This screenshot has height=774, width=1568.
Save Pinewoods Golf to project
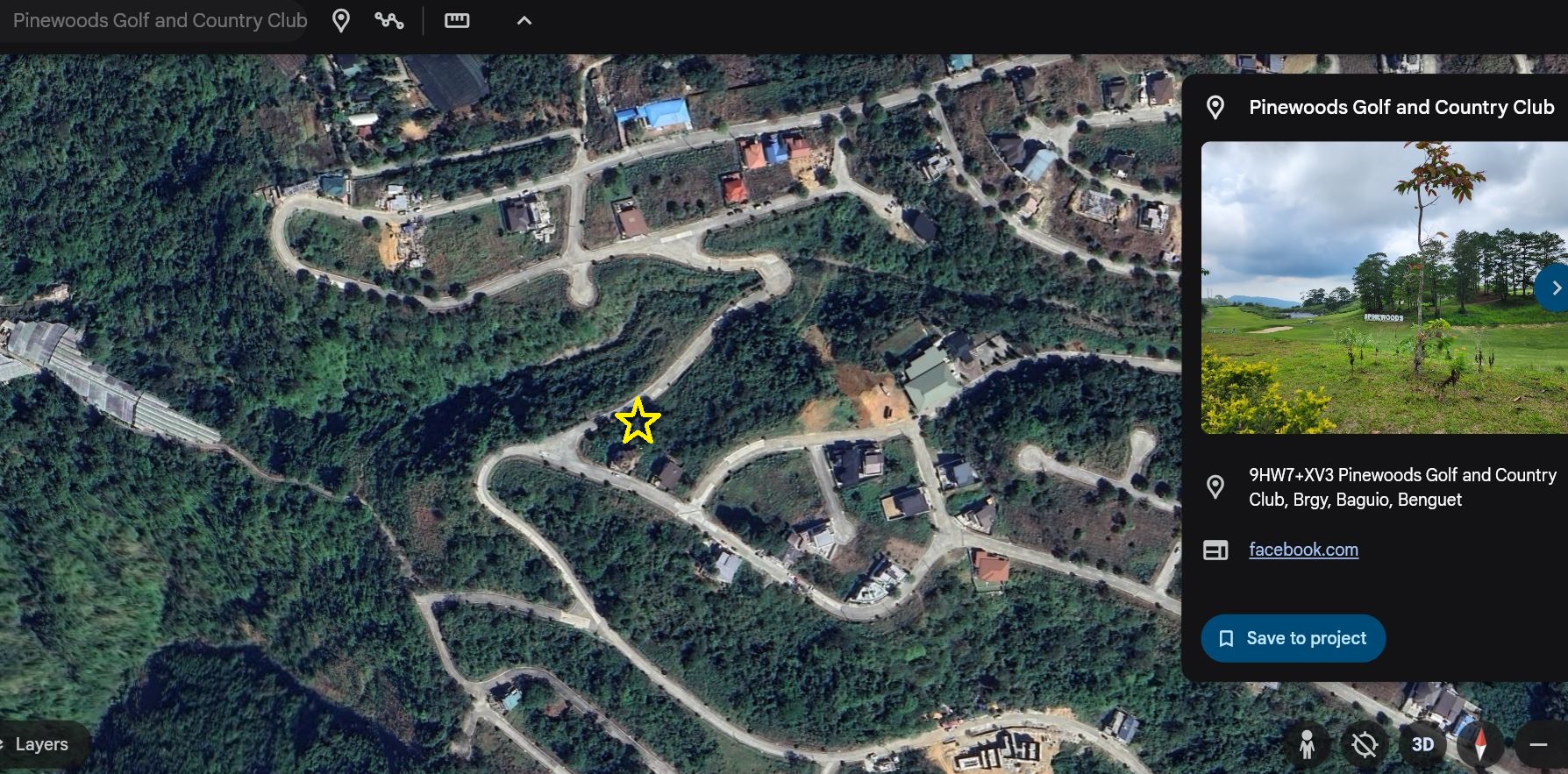(1293, 638)
